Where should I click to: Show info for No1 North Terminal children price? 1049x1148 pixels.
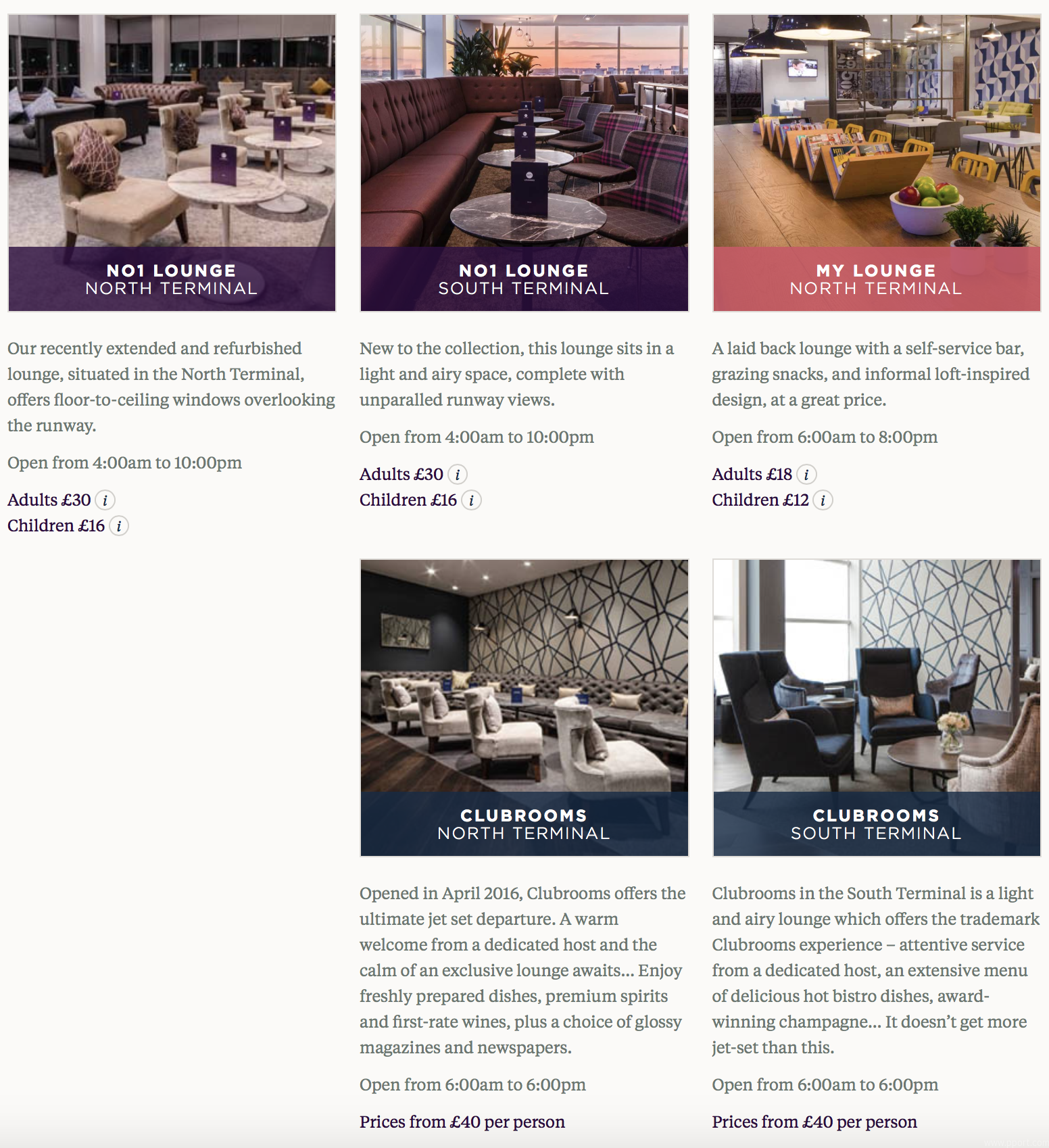click(x=119, y=526)
